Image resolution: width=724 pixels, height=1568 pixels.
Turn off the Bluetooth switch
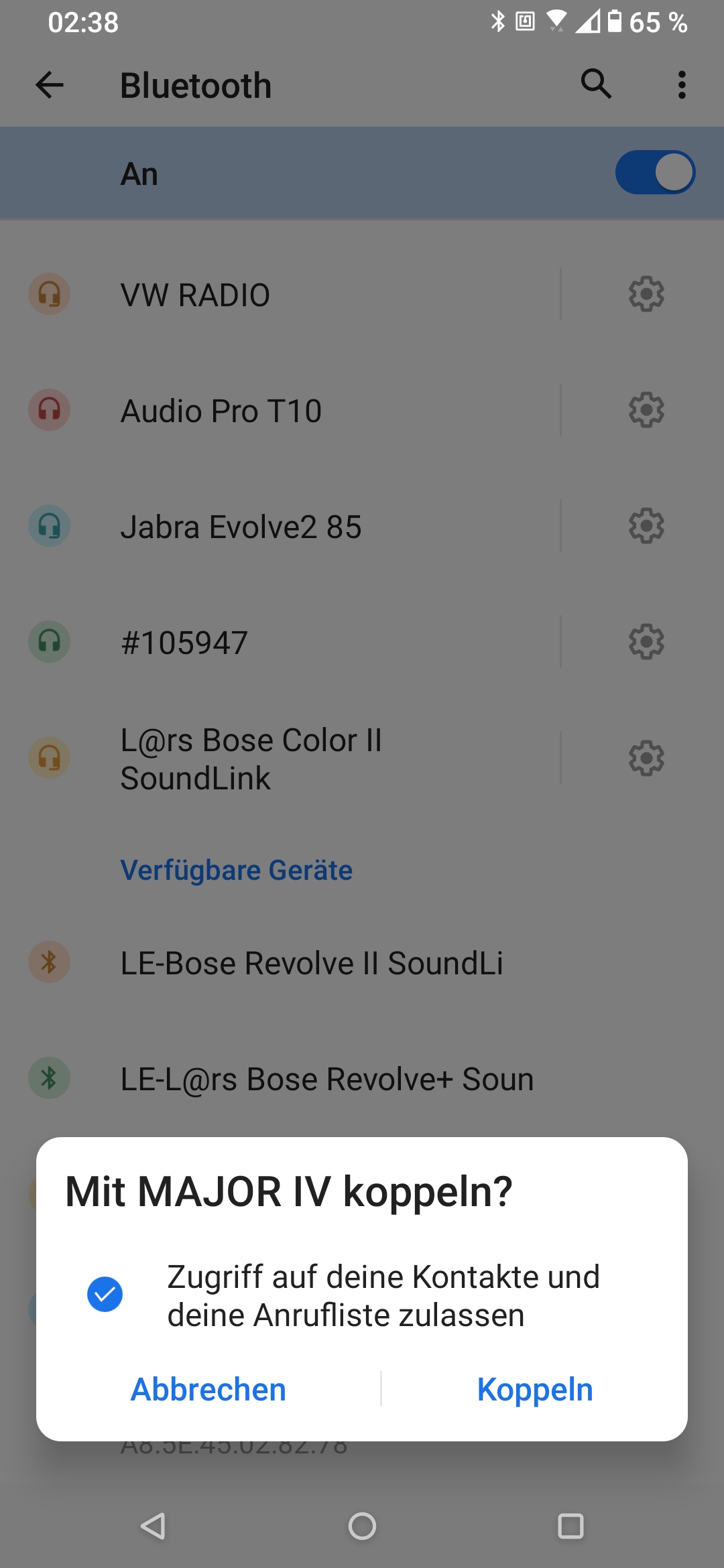pyautogui.click(x=655, y=172)
